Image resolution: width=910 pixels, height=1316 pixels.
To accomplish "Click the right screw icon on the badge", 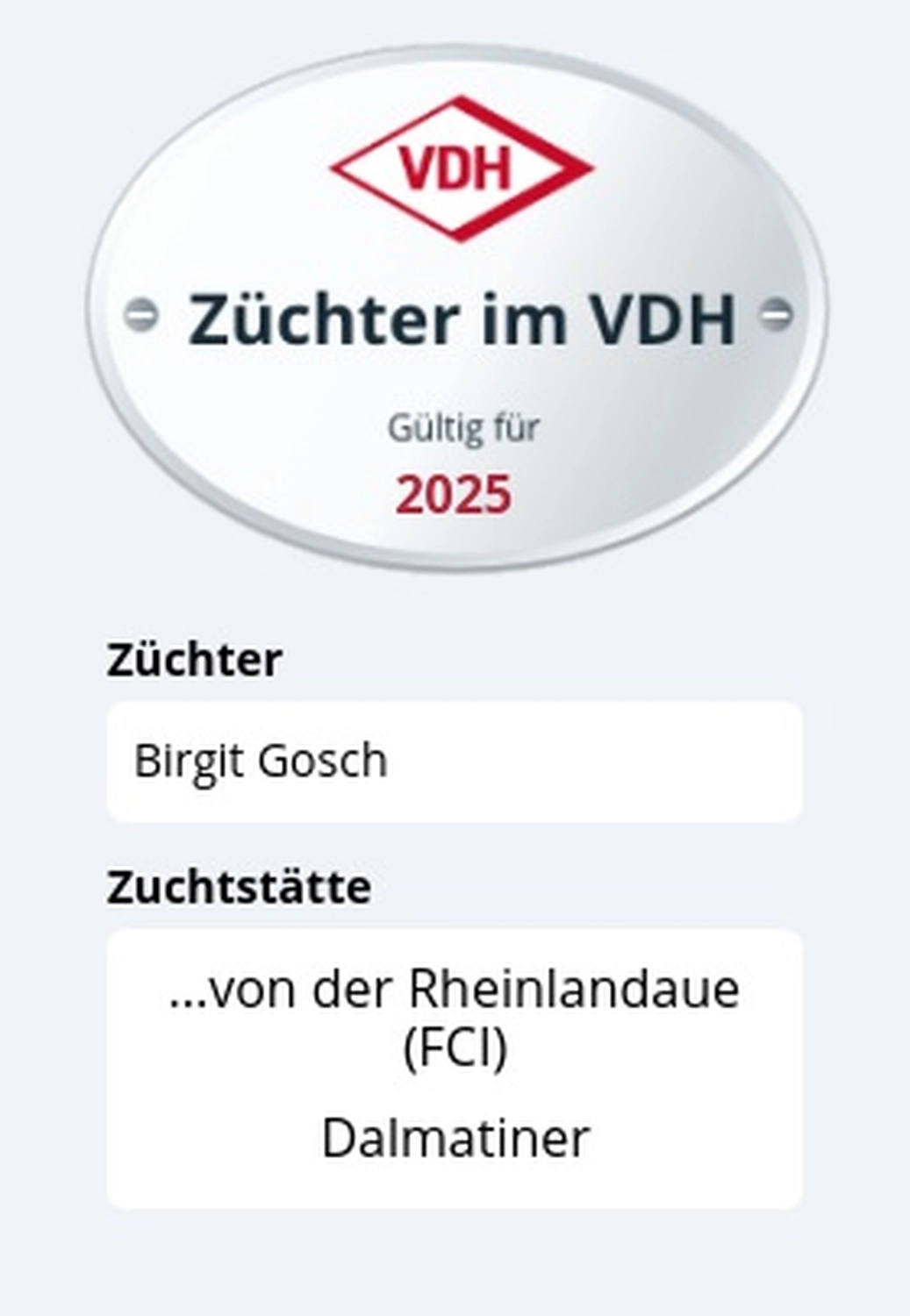I will (x=774, y=314).
